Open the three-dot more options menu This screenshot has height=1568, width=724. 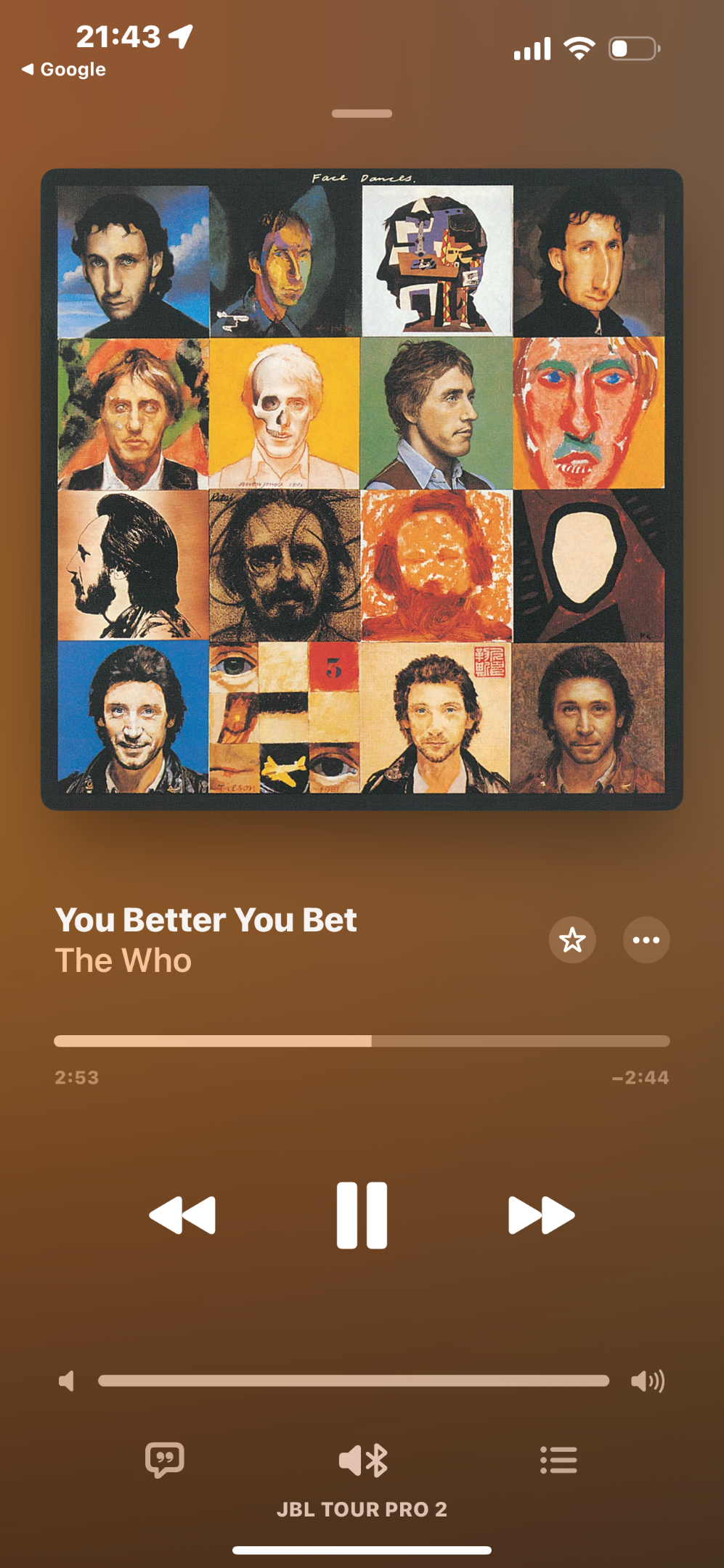coord(646,940)
